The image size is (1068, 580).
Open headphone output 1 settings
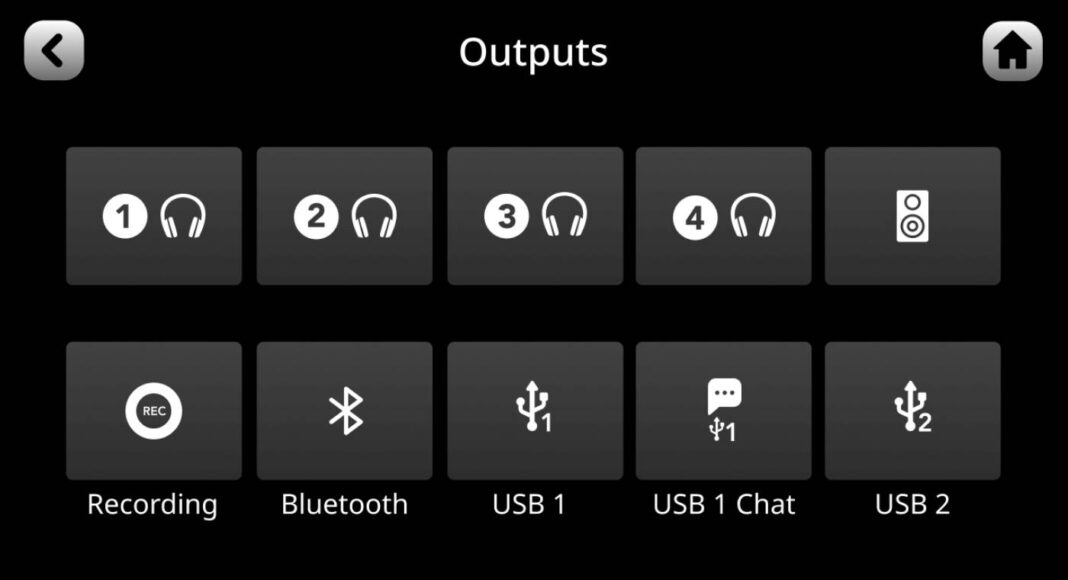pyautogui.click(x=154, y=216)
